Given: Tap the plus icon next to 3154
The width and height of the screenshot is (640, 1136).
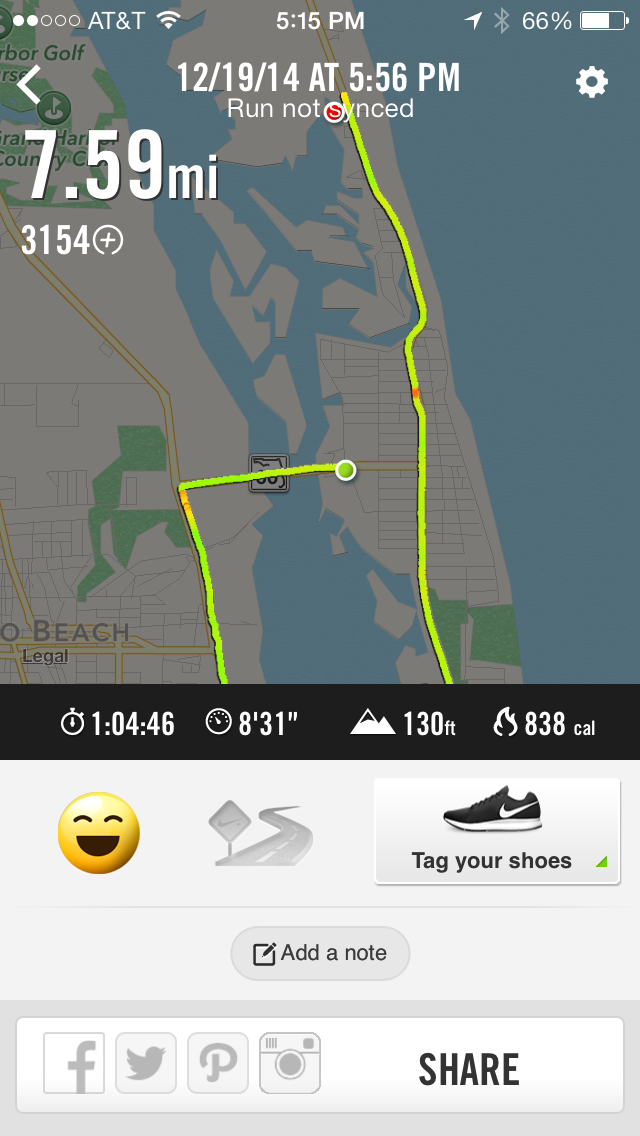Looking at the screenshot, I should click(108, 240).
